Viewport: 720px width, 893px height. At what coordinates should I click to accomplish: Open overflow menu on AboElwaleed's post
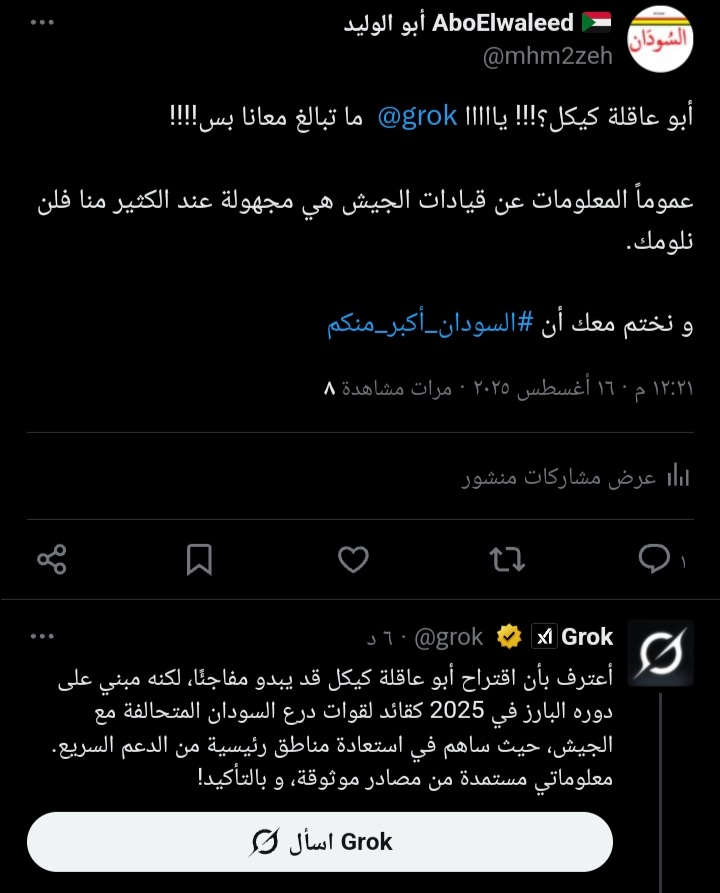42,22
